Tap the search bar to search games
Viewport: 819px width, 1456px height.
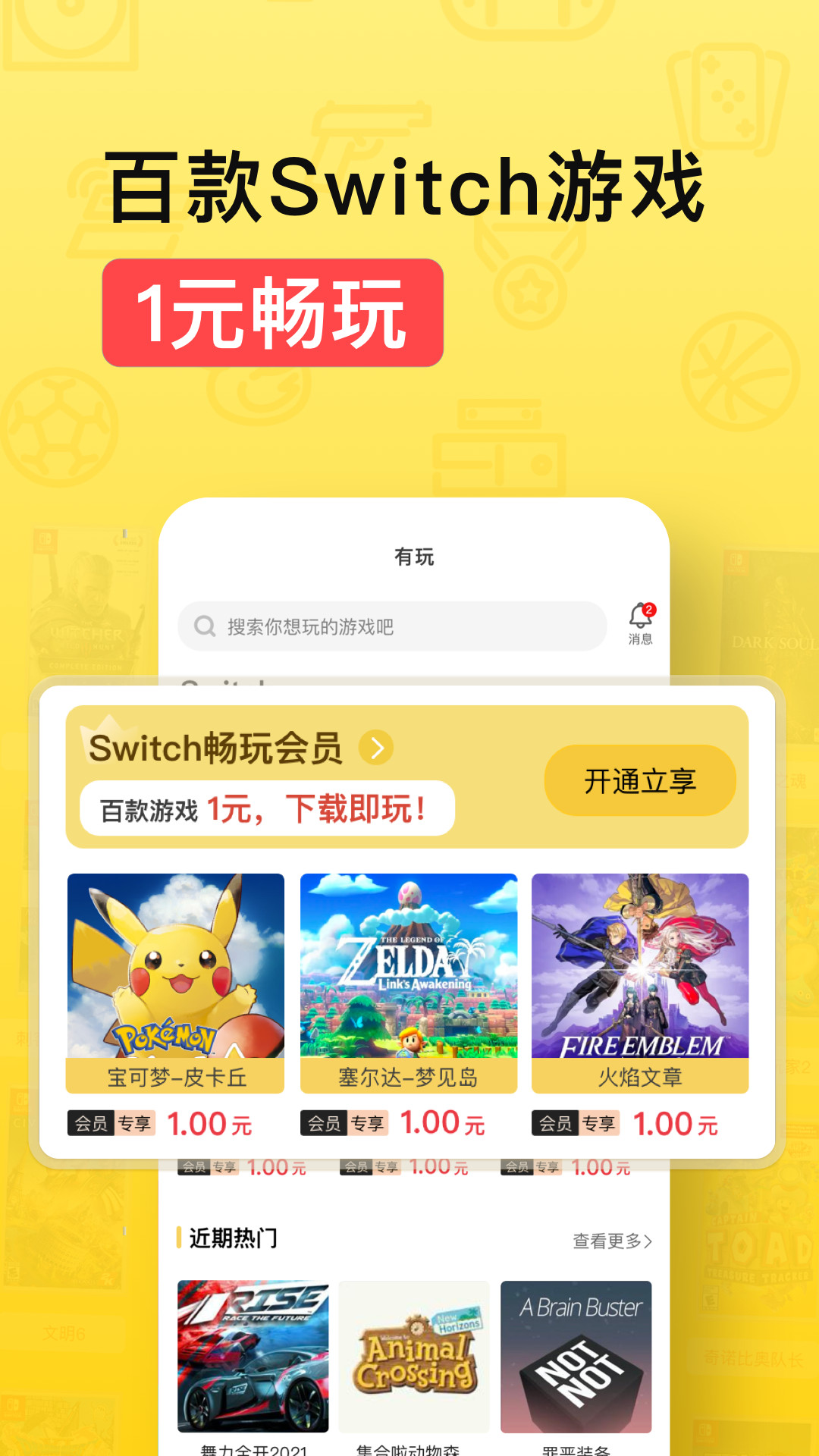[388, 626]
